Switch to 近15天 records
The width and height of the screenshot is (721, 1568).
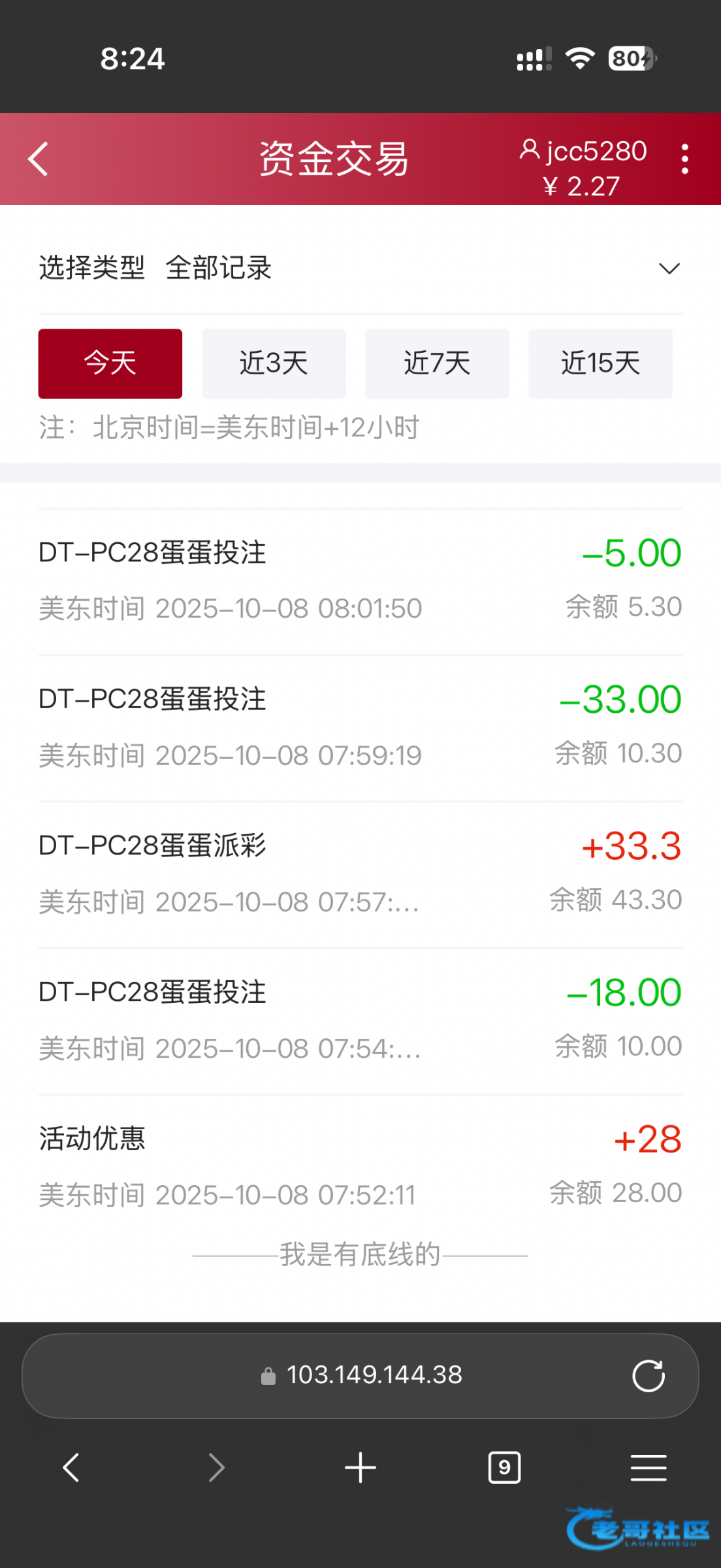coord(600,363)
